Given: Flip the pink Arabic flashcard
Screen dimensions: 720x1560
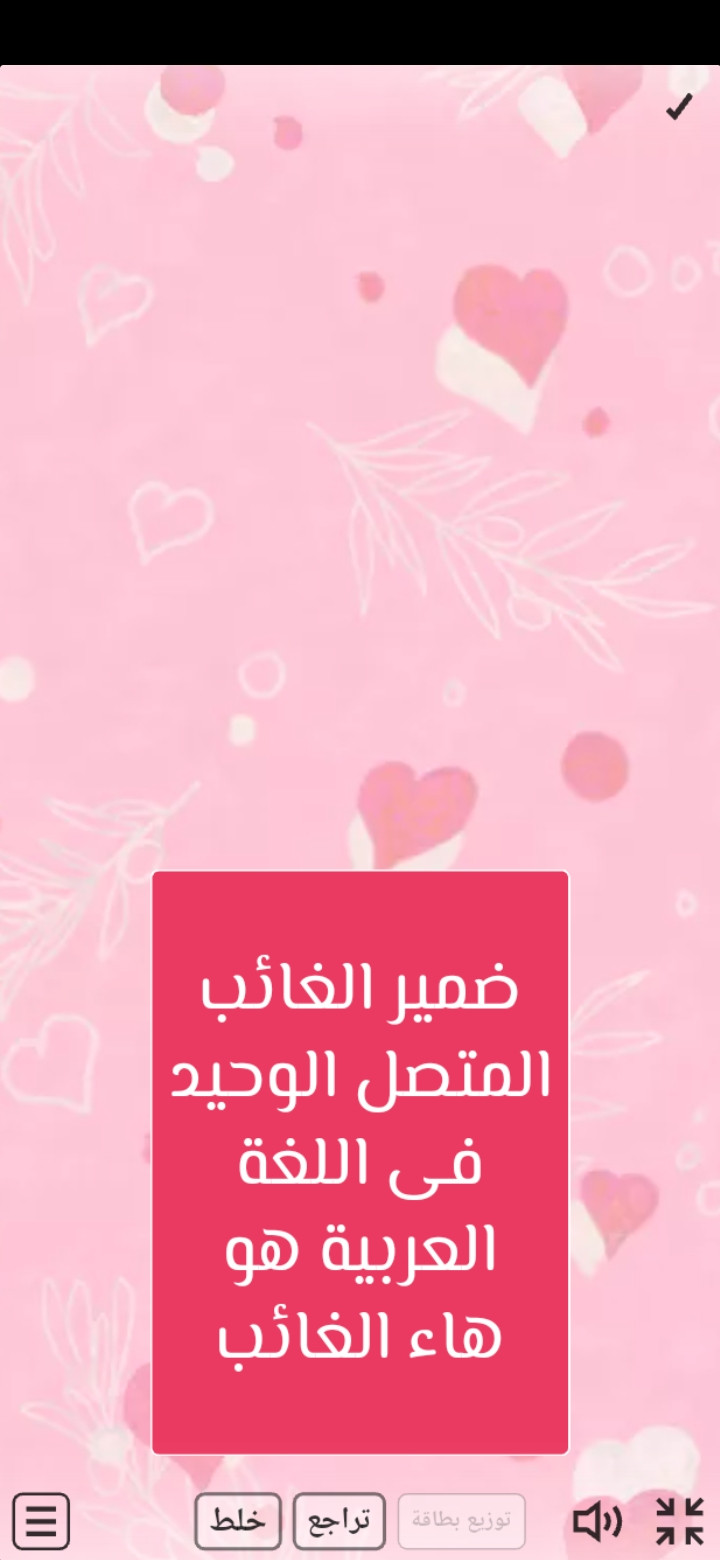Looking at the screenshot, I should [360, 1162].
